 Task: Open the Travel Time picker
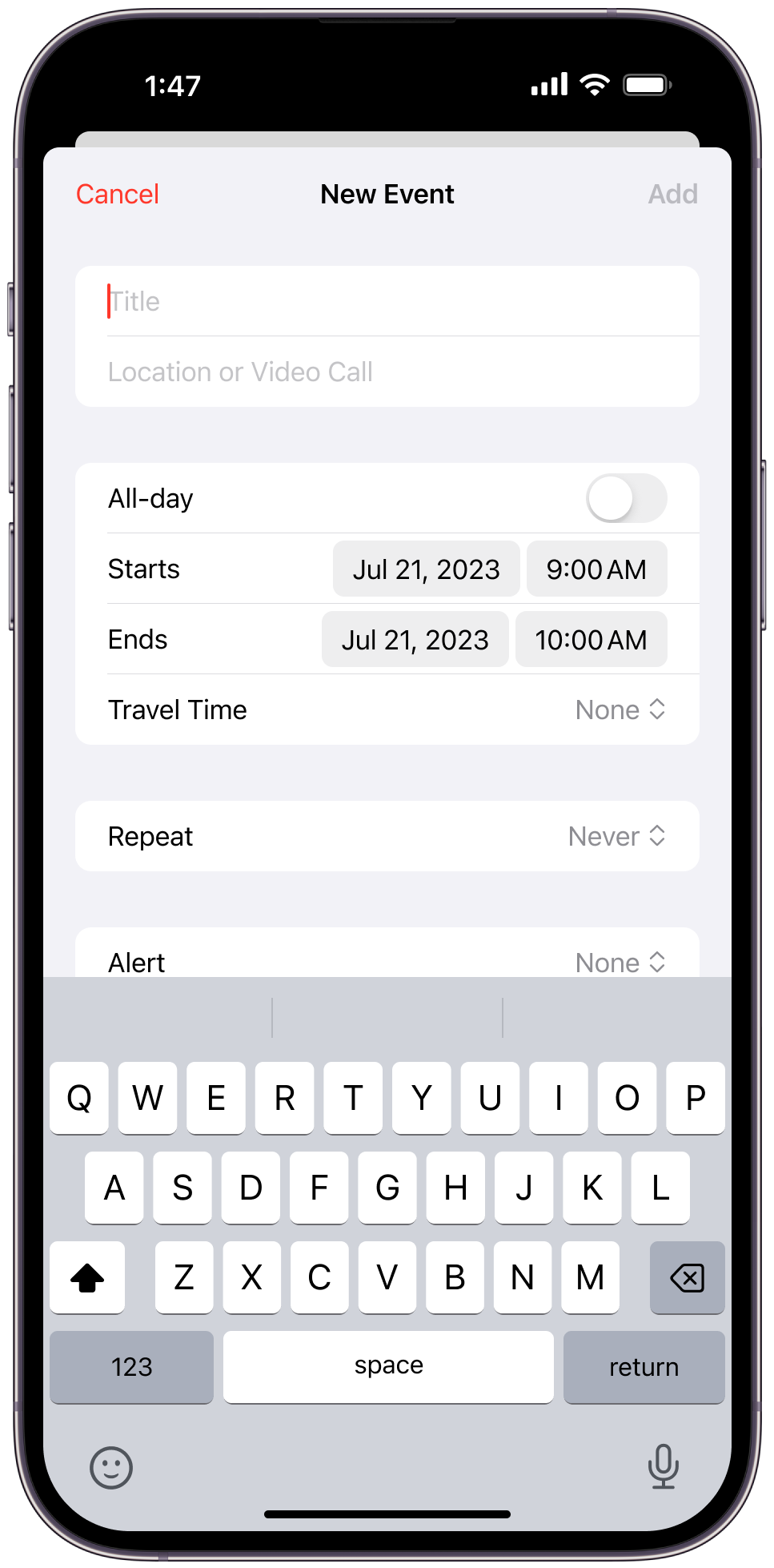click(x=620, y=710)
